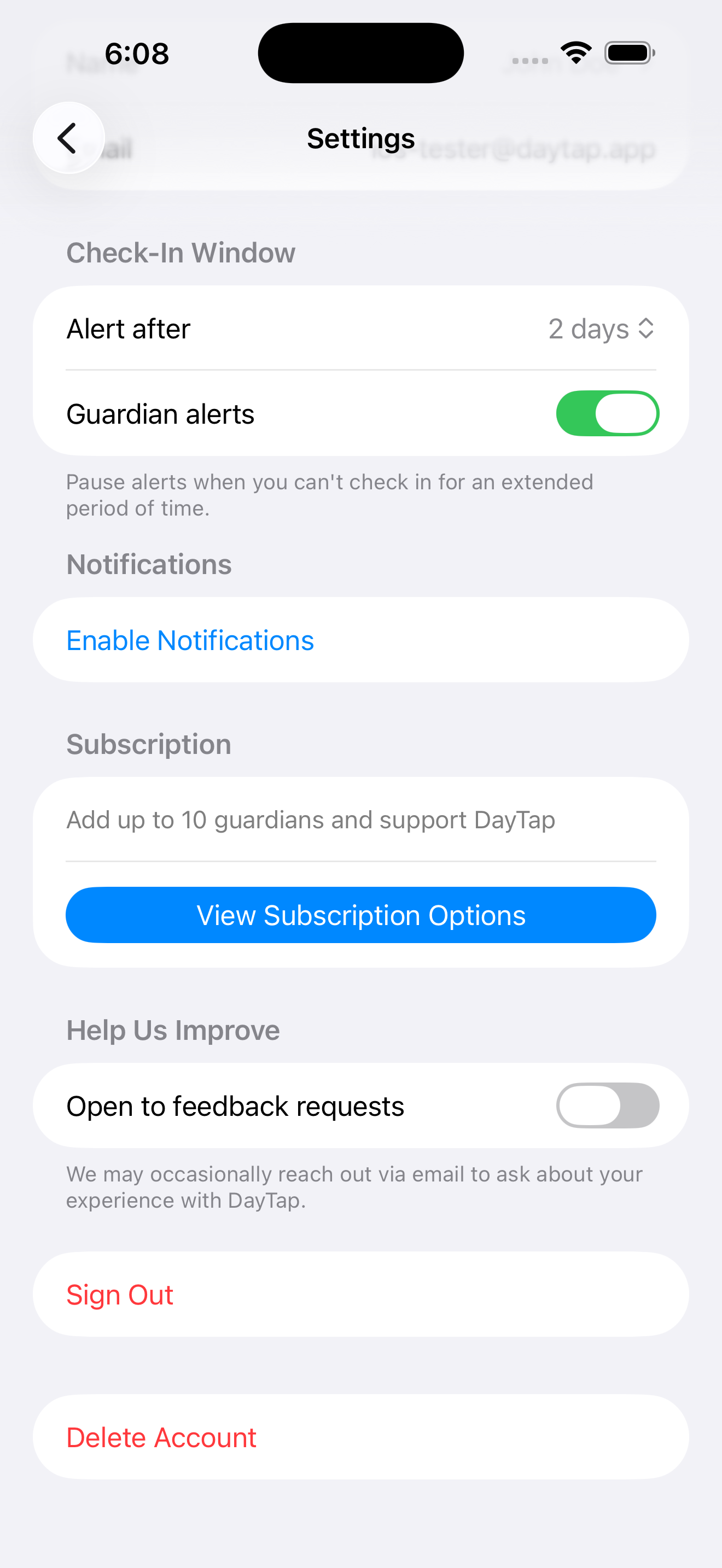Tap Enable Notifications
The width and height of the screenshot is (722, 1568).
[x=190, y=640]
